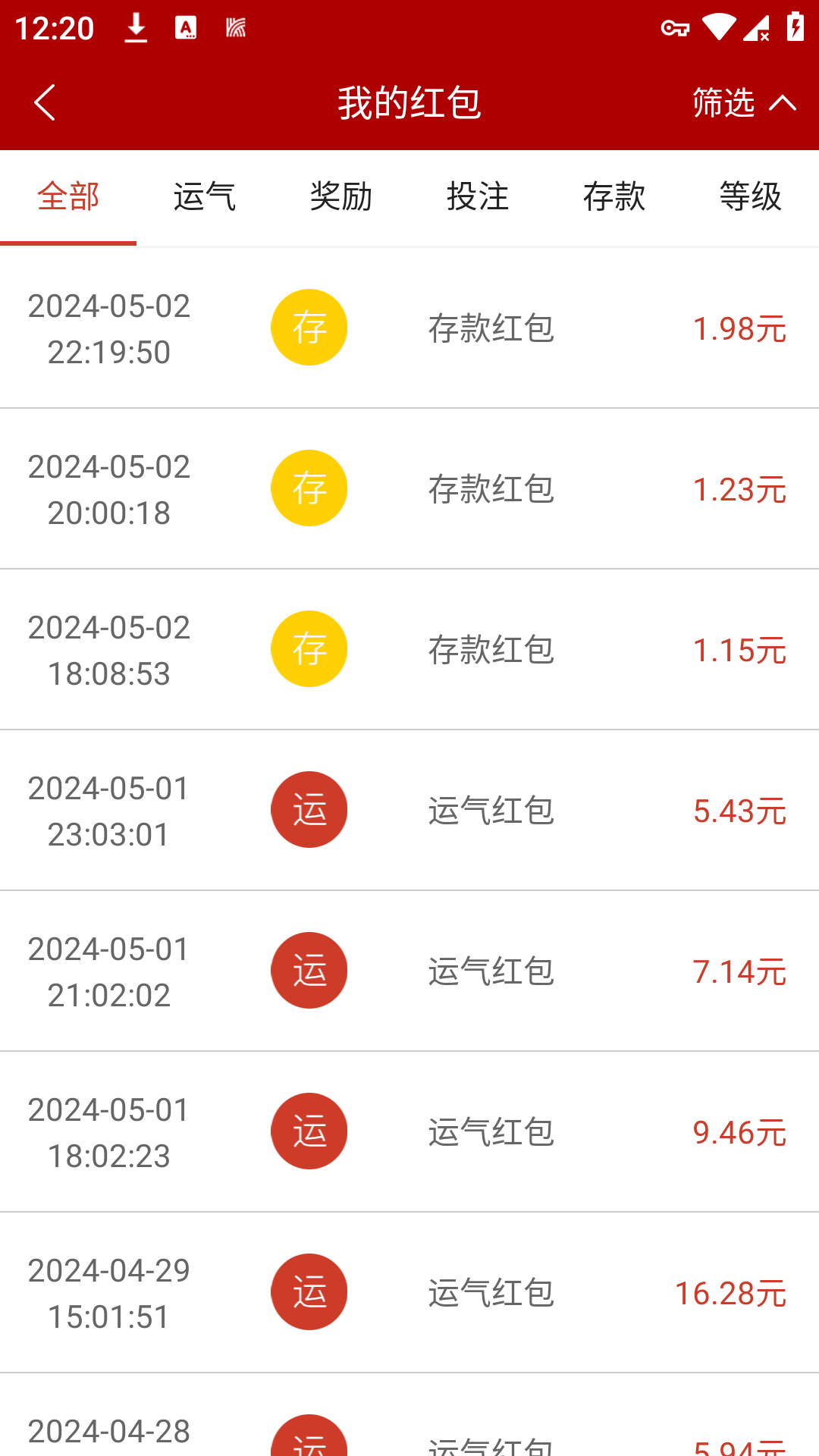Switch to the 全部 tab
819x1456 pixels.
coord(68,197)
